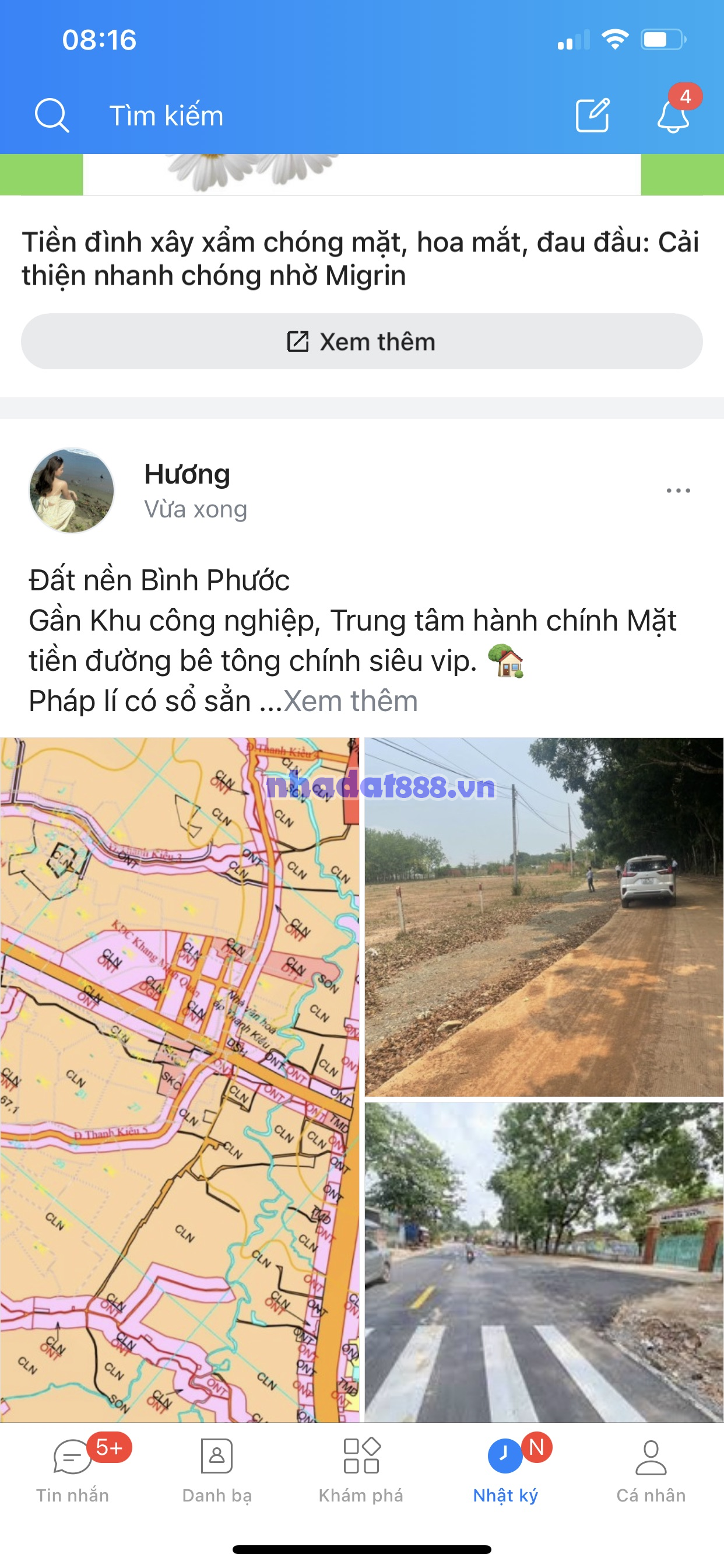Open the paved road crosswalk photo
The image size is (724, 1568).
tap(544, 1261)
